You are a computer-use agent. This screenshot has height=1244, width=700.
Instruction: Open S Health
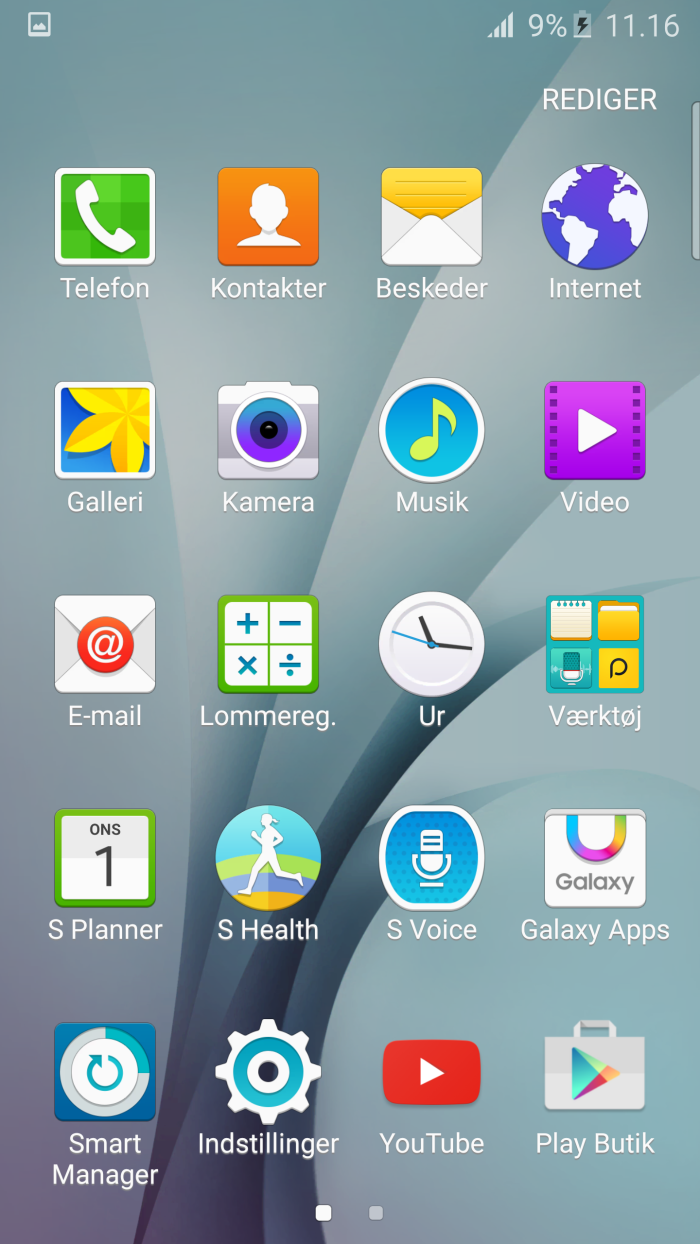tap(268, 858)
